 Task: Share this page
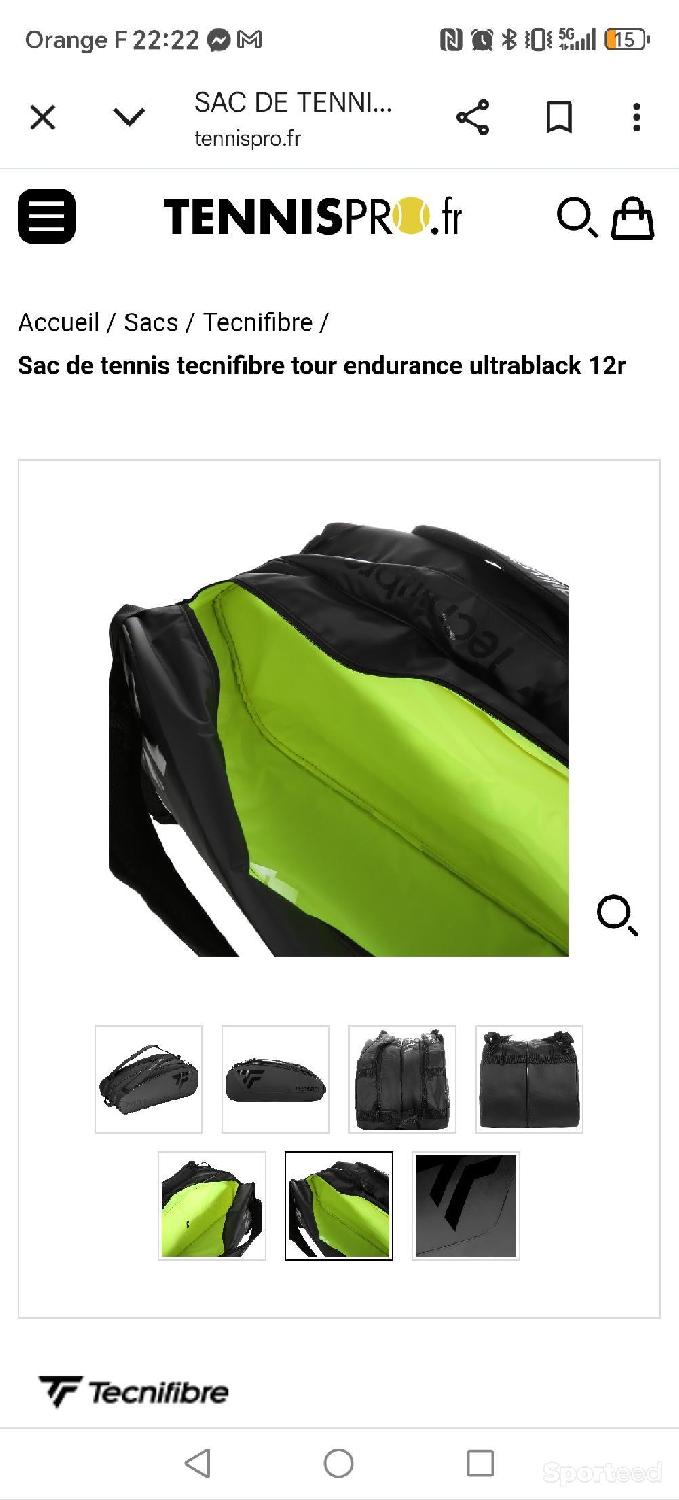[x=473, y=118]
